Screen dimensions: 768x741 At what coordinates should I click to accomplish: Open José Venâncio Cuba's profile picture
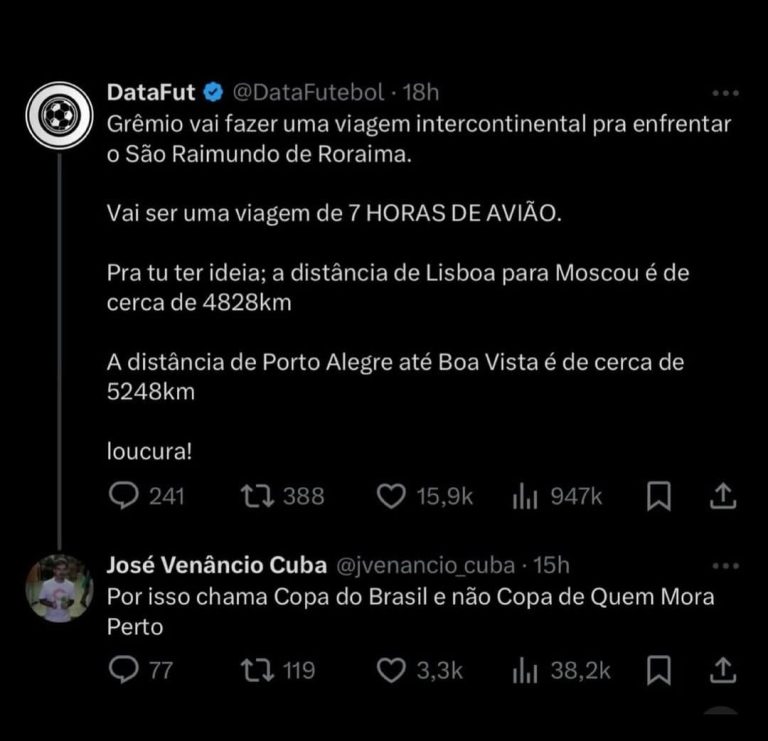pos(59,588)
